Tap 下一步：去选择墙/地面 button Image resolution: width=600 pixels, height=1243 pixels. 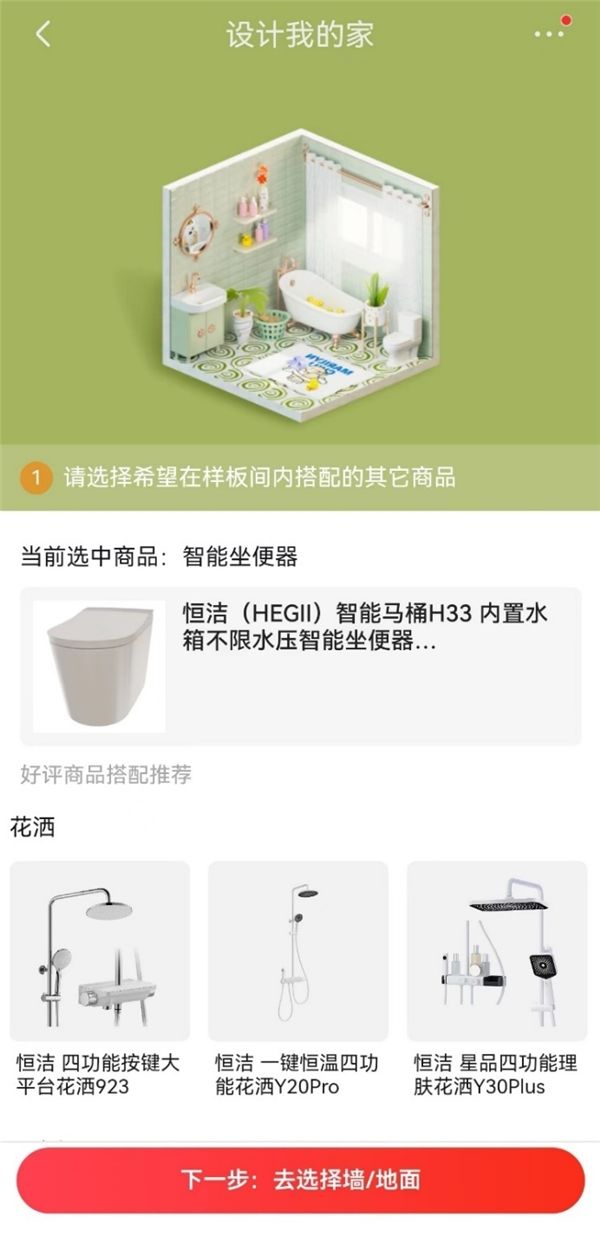tap(300, 1180)
